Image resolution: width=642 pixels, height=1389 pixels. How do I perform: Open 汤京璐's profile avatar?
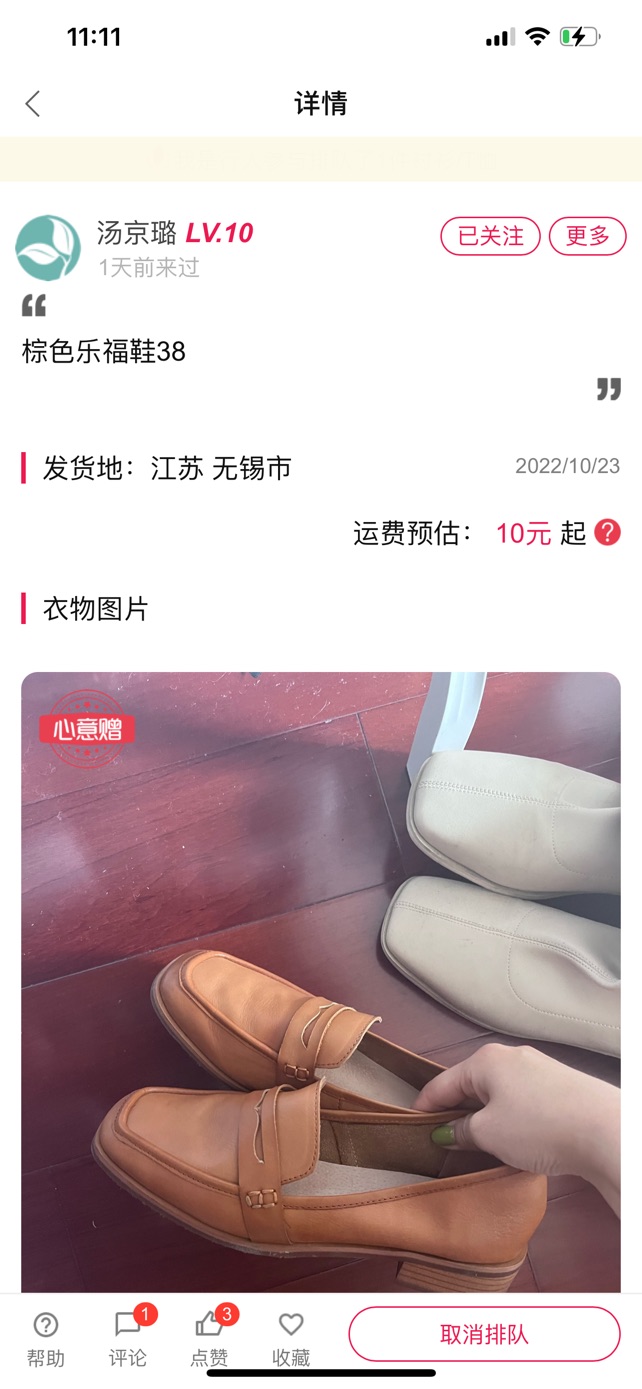point(48,248)
